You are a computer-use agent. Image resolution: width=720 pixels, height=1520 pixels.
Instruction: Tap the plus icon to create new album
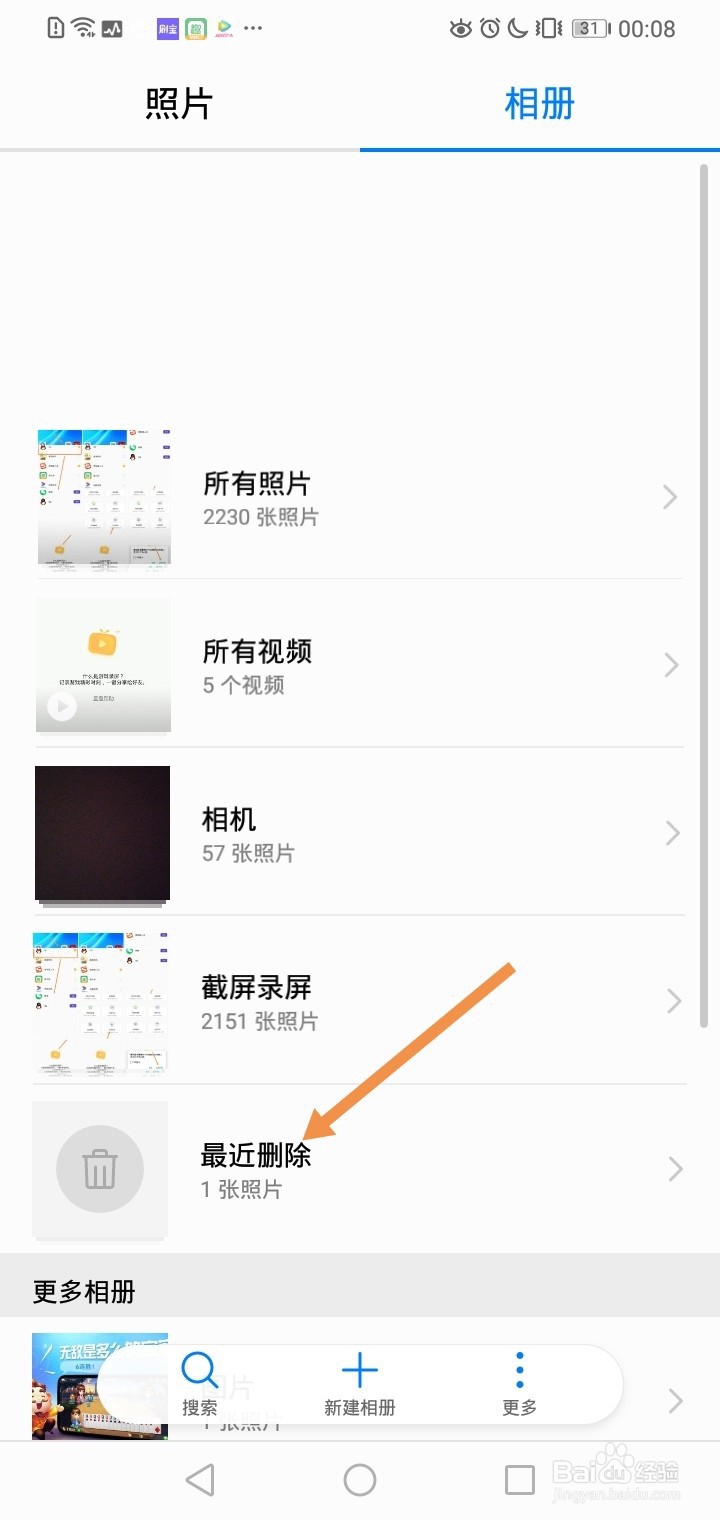[360, 1372]
